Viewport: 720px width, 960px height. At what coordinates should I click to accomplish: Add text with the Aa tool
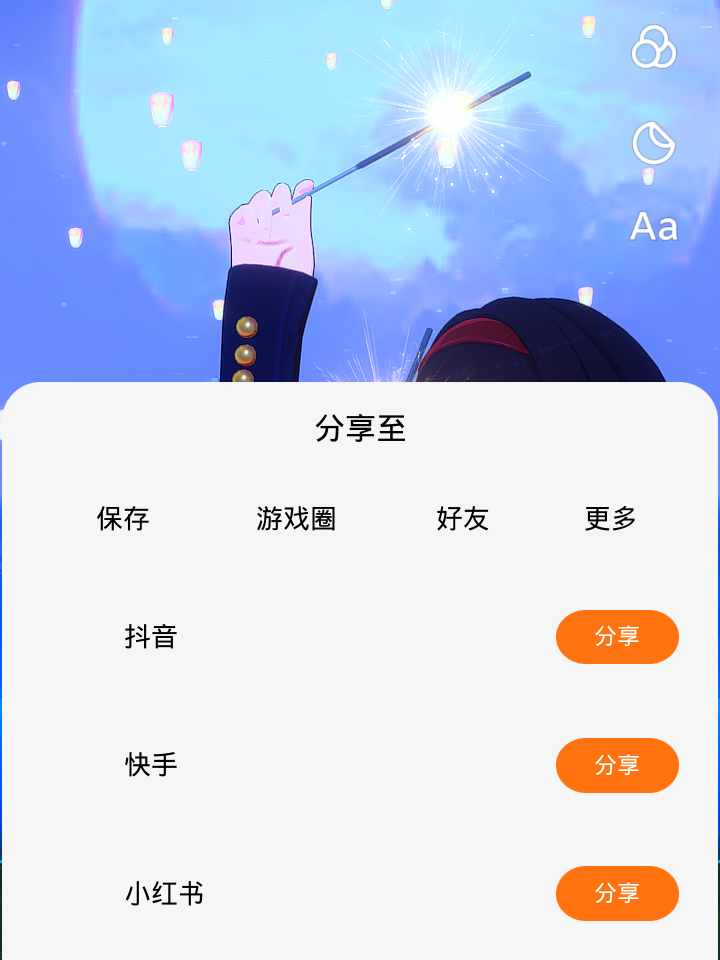click(x=654, y=227)
